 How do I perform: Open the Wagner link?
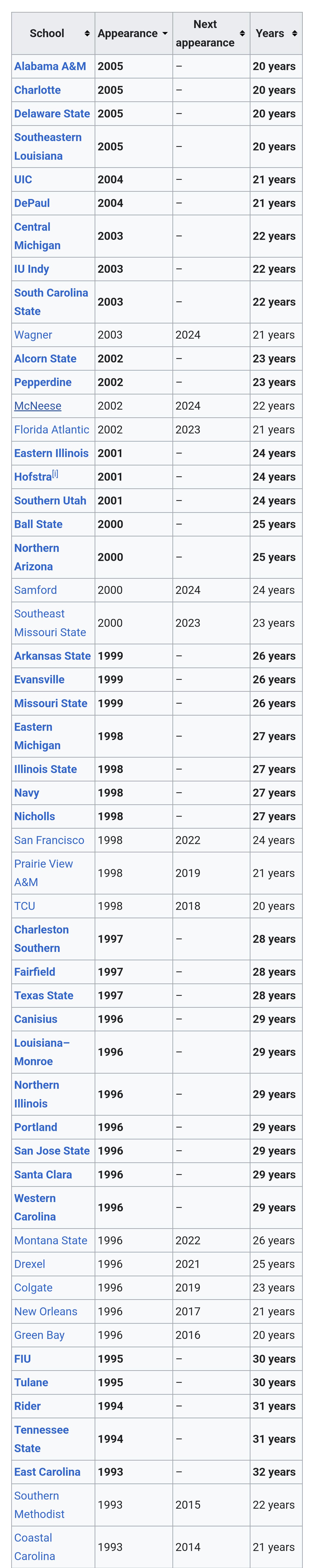click(x=33, y=335)
